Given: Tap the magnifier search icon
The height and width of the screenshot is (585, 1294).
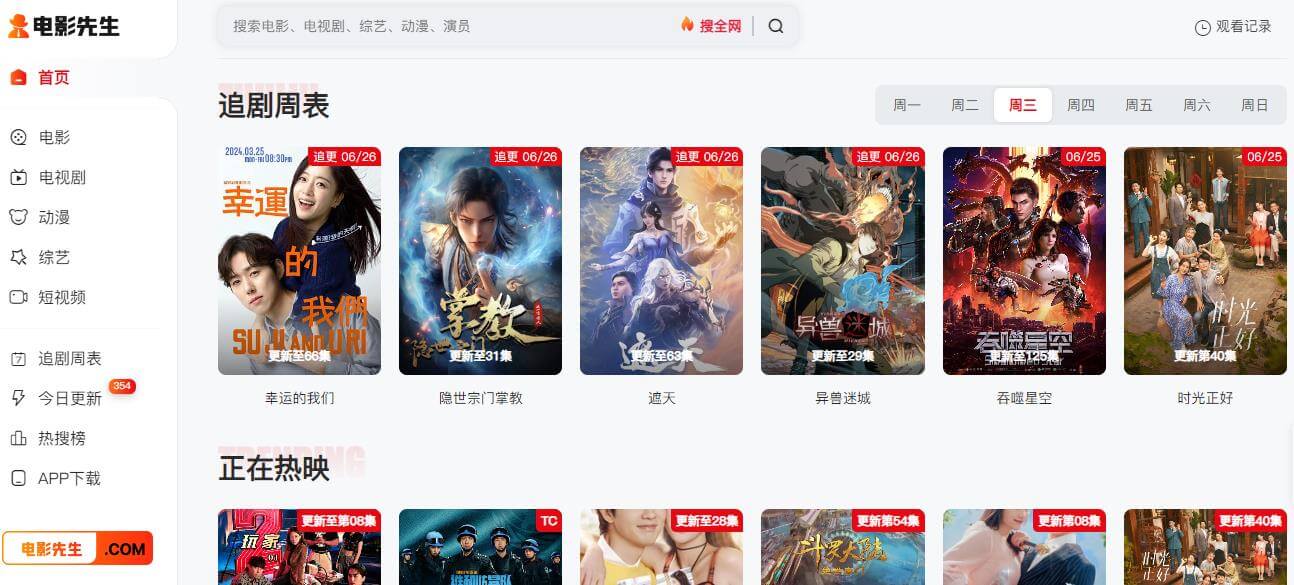Looking at the screenshot, I should coord(776,26).
